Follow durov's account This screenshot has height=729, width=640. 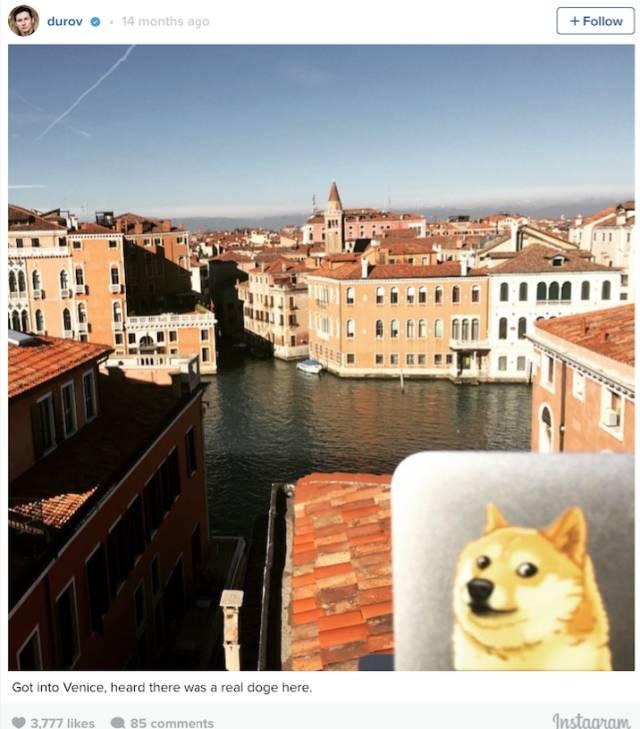point(595,21)
